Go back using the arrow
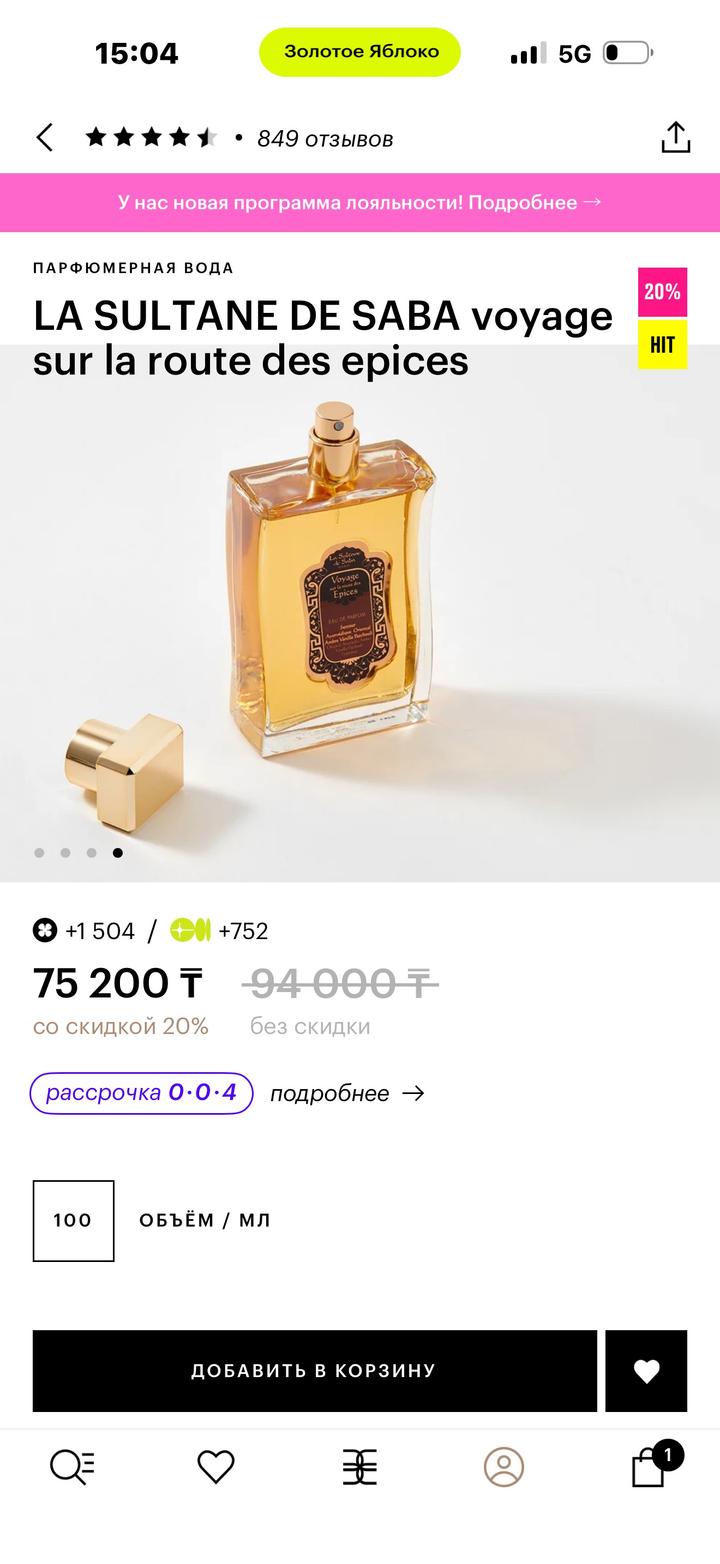 coord(45,137)
